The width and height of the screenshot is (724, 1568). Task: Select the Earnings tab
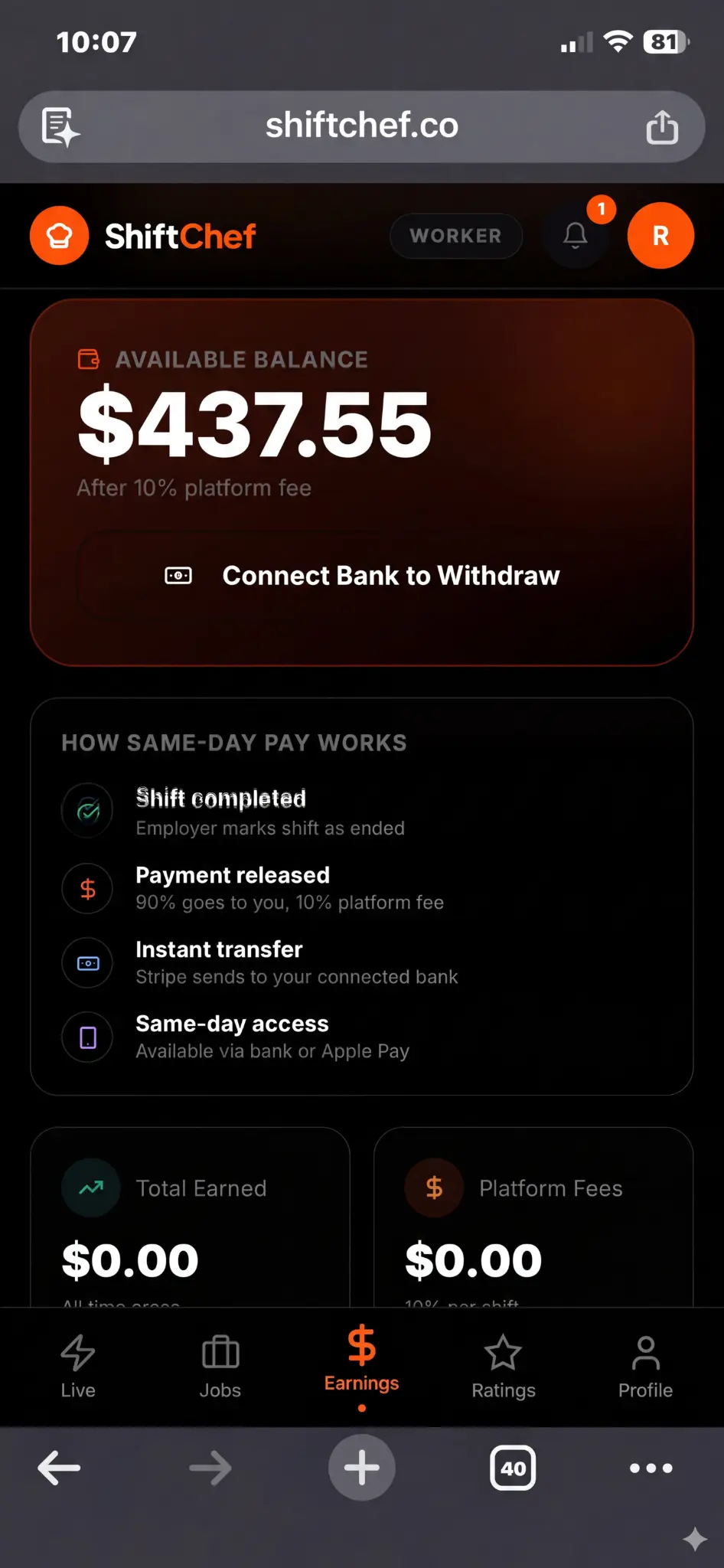coord(362,1363)
